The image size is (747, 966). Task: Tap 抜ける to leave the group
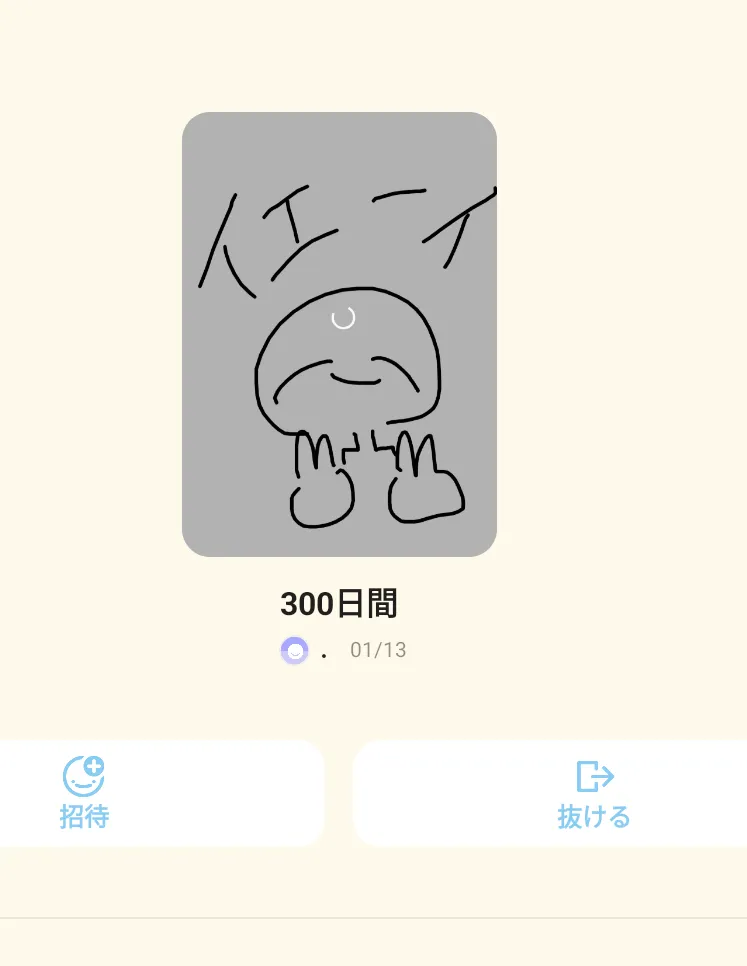pyautogui.click(x=550, y=794)
